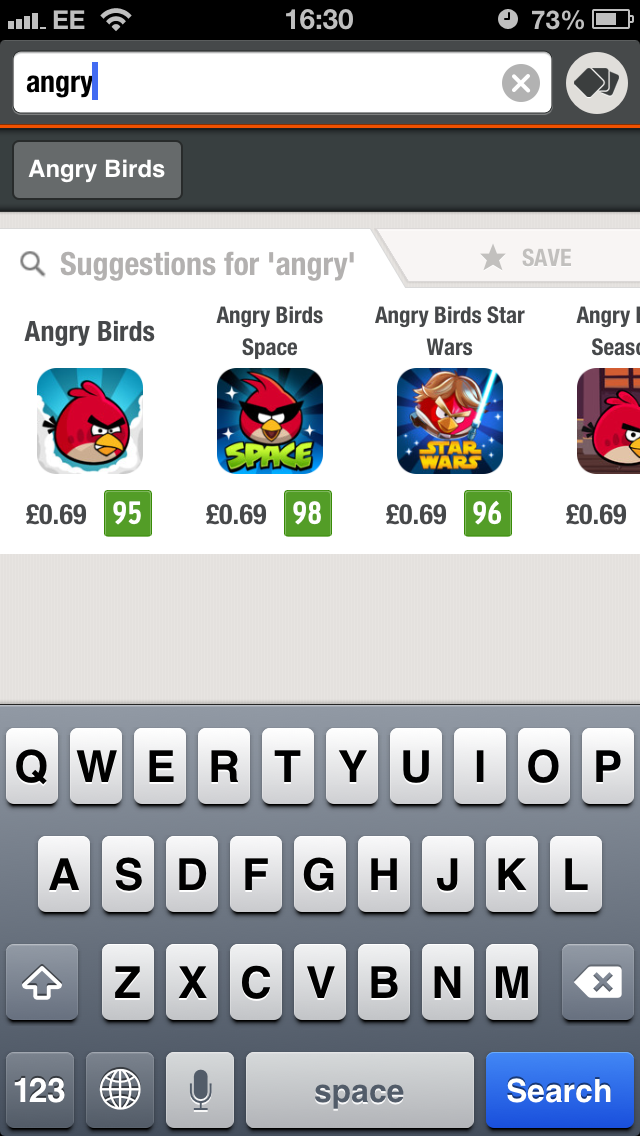The height and width of the screenshot is (1136, 640).
Task: Open the Angry Birds Star Wars app
Action: pyautogui.click(x=449, y=421)
